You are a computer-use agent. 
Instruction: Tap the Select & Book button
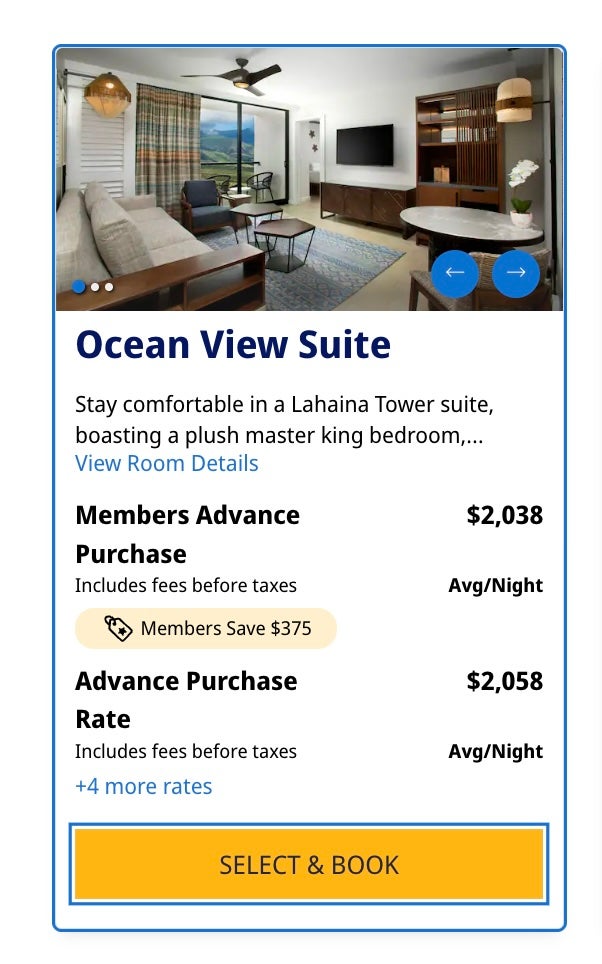(308, 864)
